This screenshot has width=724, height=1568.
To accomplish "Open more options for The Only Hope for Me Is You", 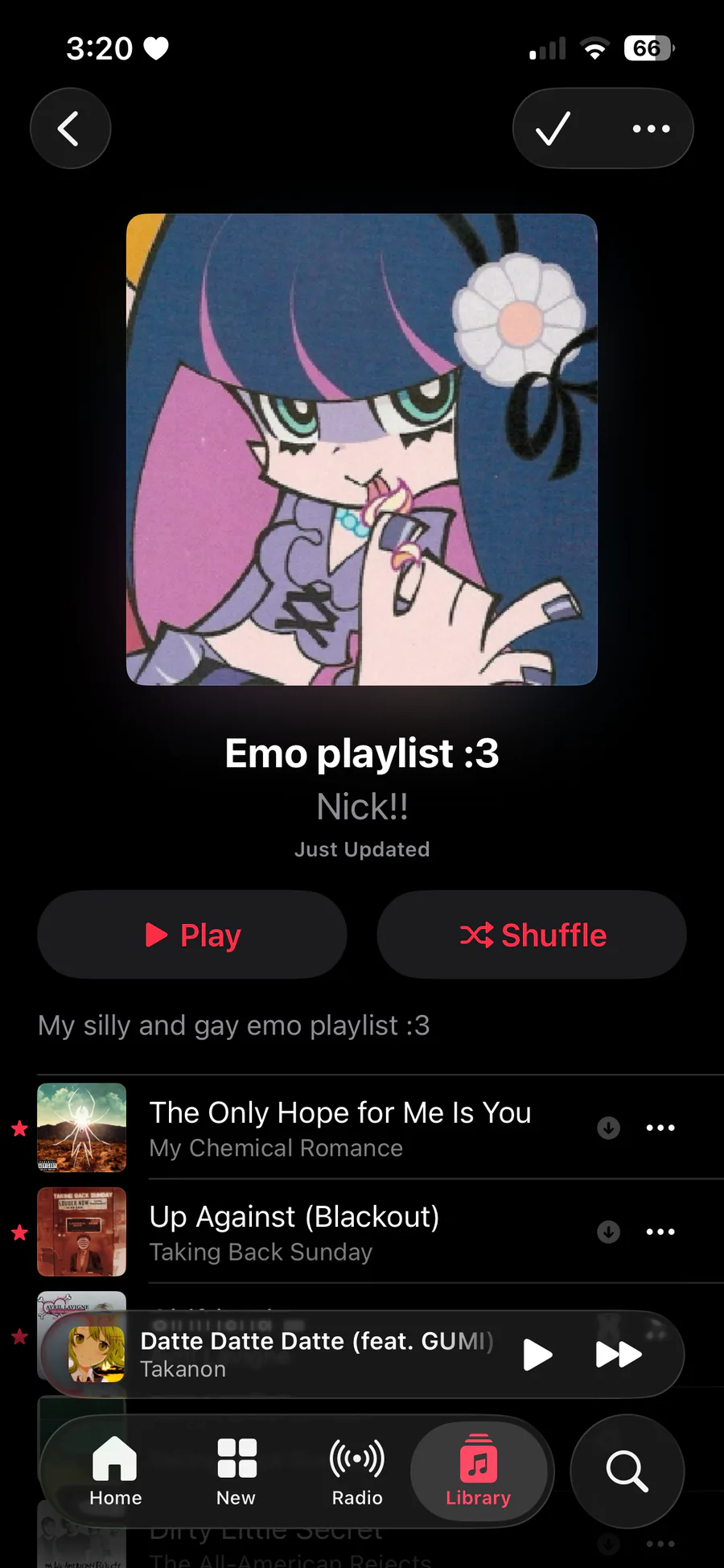I will pyautogui.click(x=660, y=1128).
